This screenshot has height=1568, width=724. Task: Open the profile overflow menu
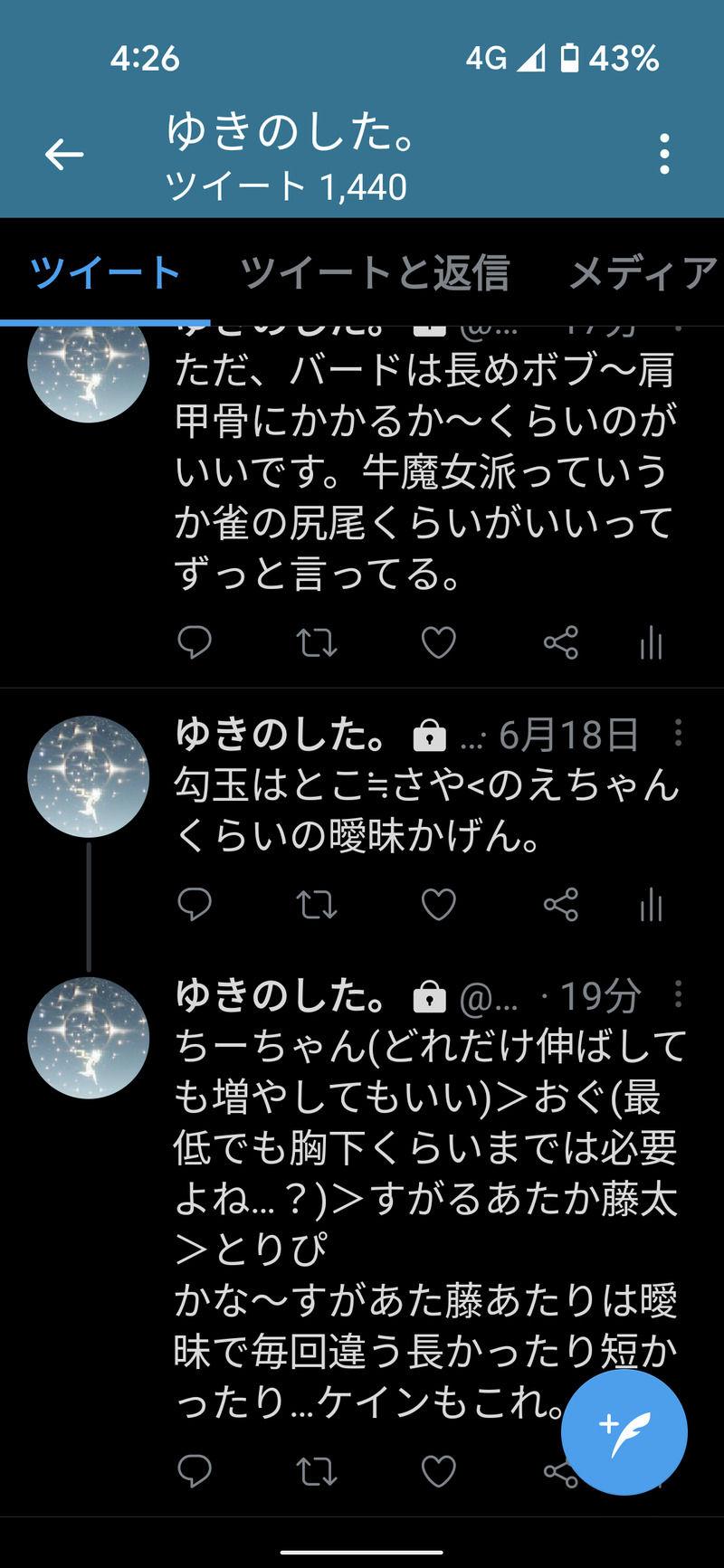coord(664,155)
